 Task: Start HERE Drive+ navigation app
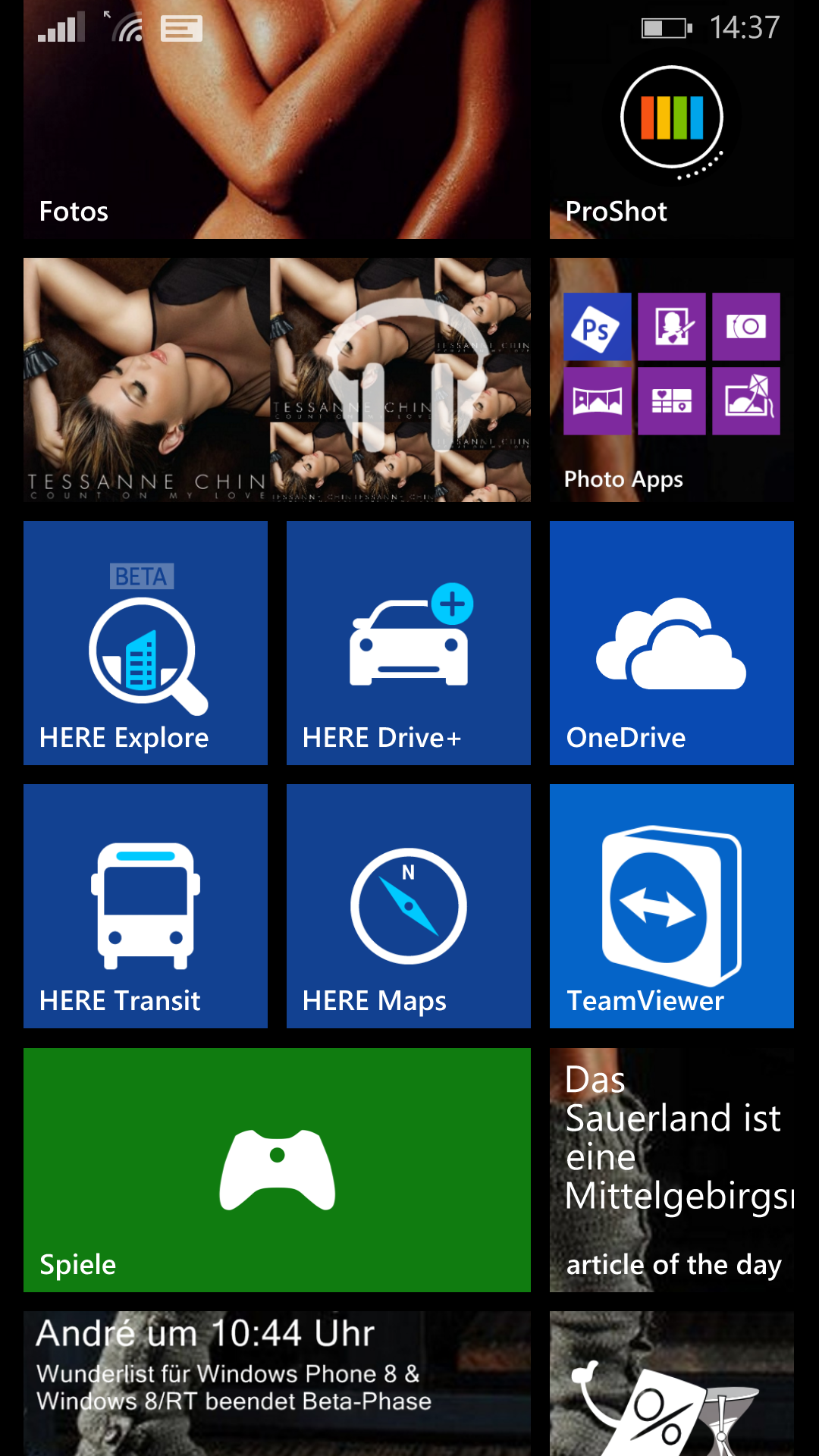[409, 643]
